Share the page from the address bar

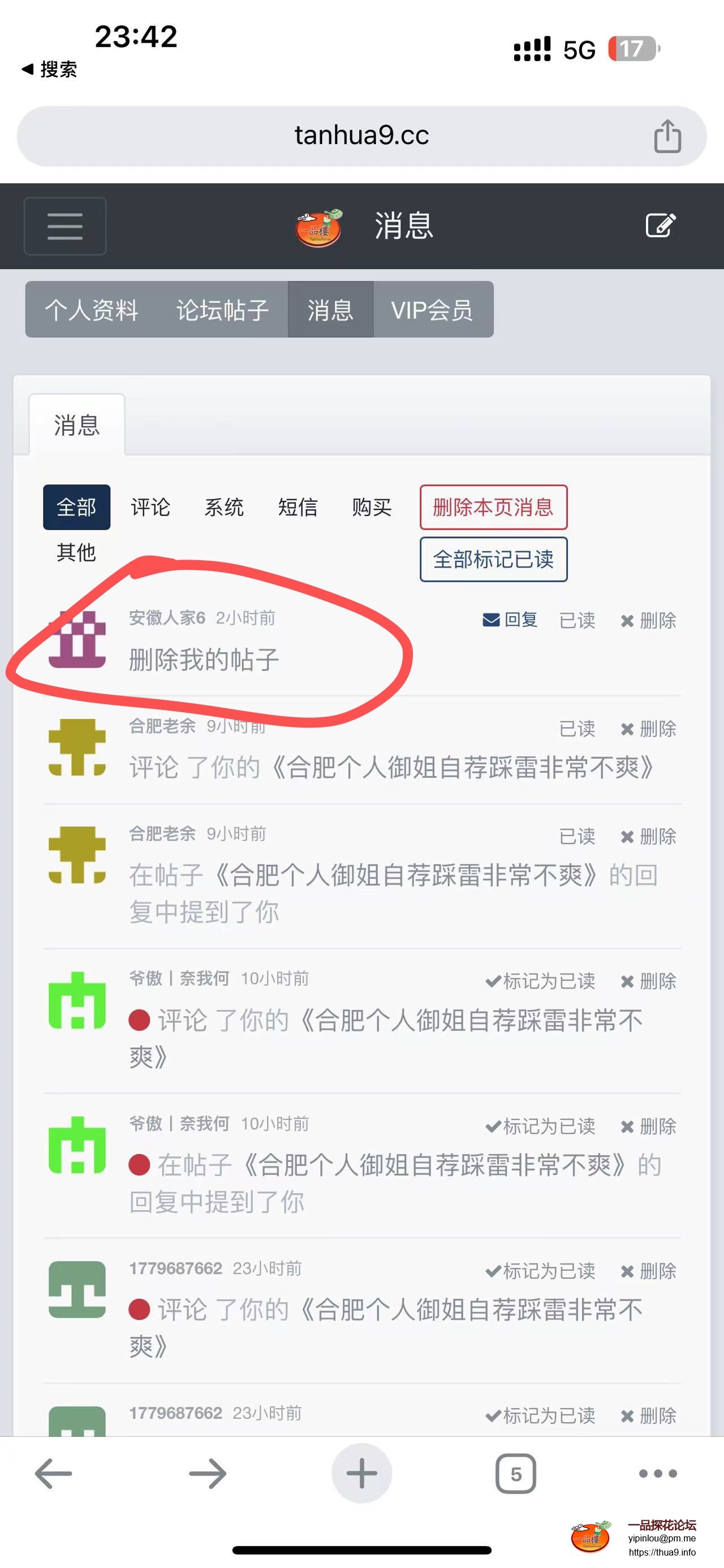pos(667,136)
